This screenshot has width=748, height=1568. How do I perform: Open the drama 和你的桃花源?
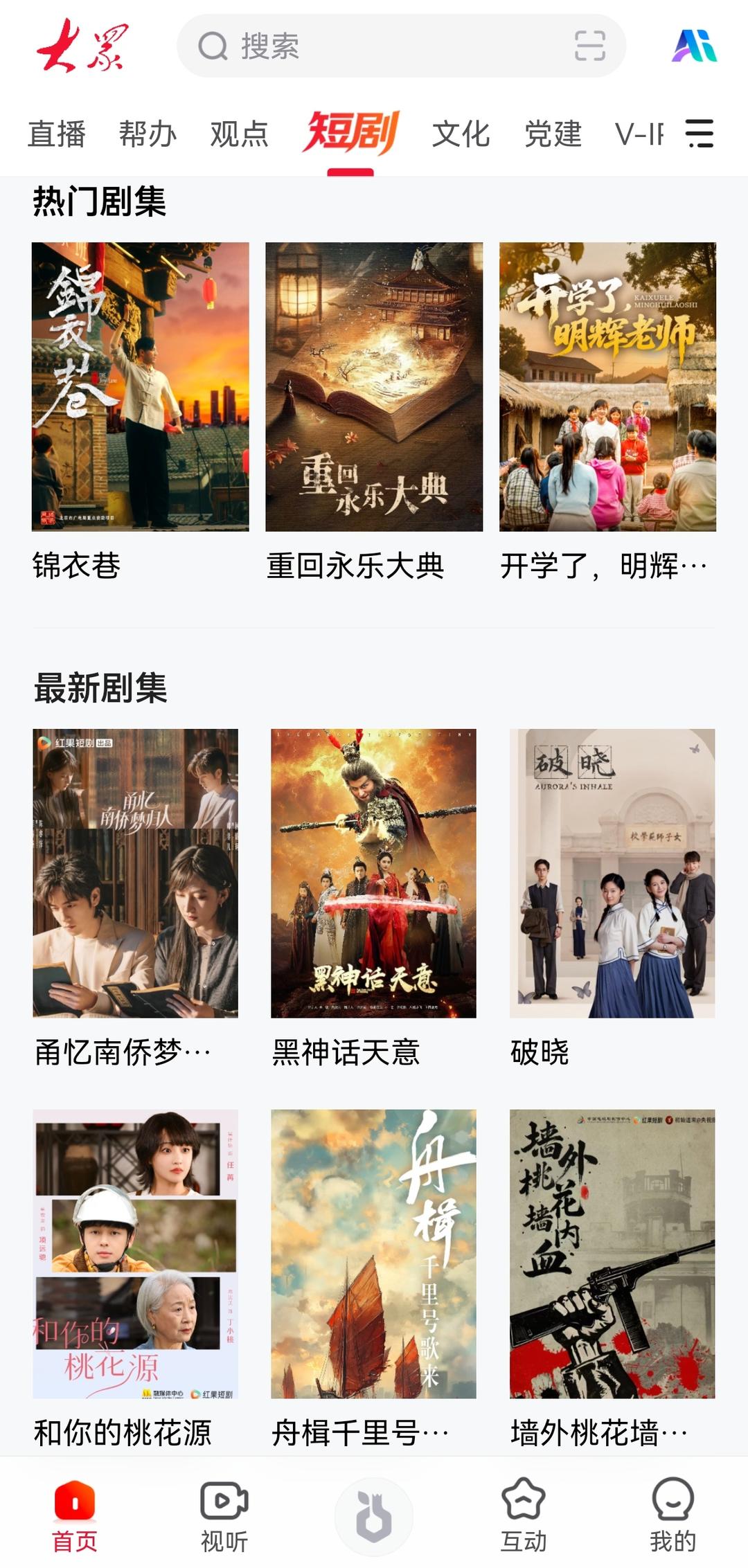tap(136, 1254)
